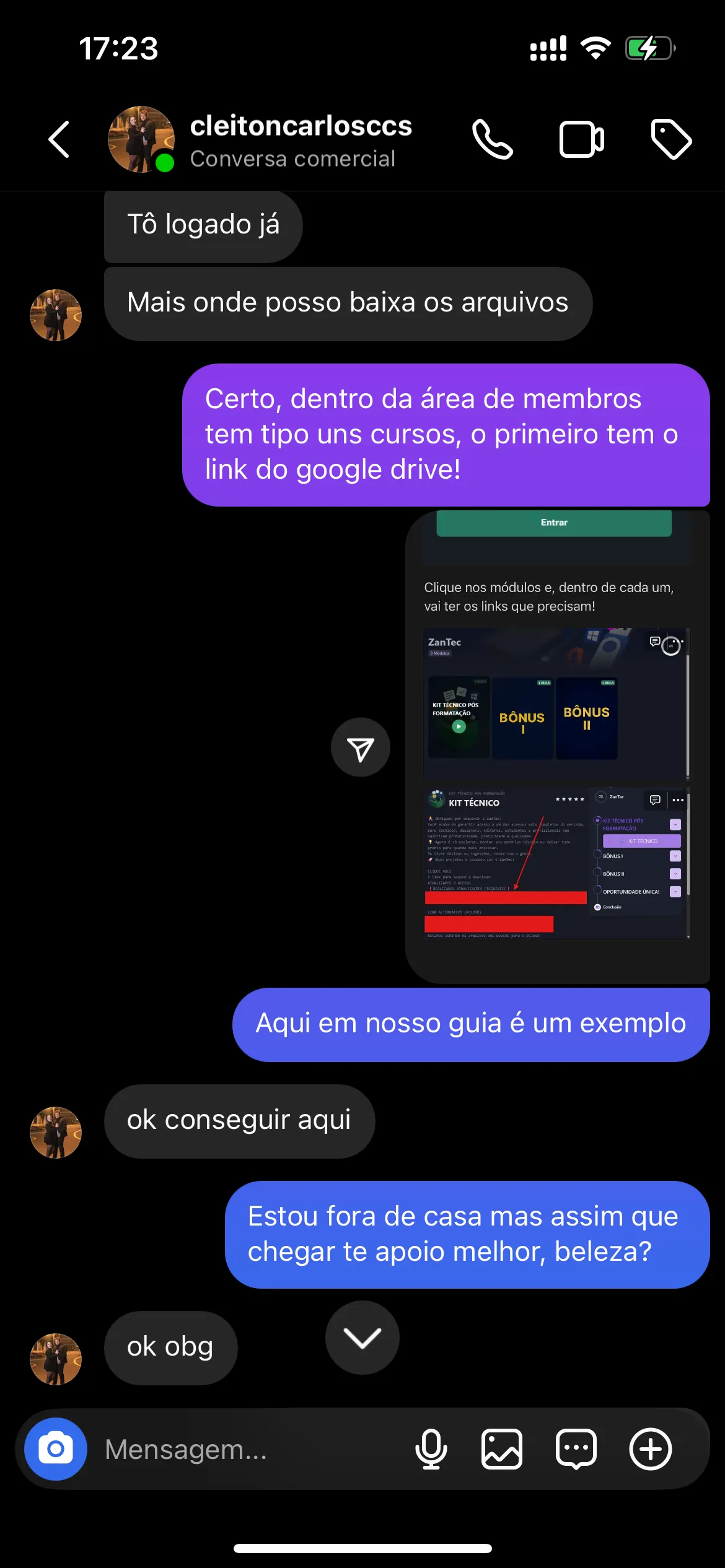
Task: Tap the Entrar button inside the shared screenshot
Action: [553, 522]
